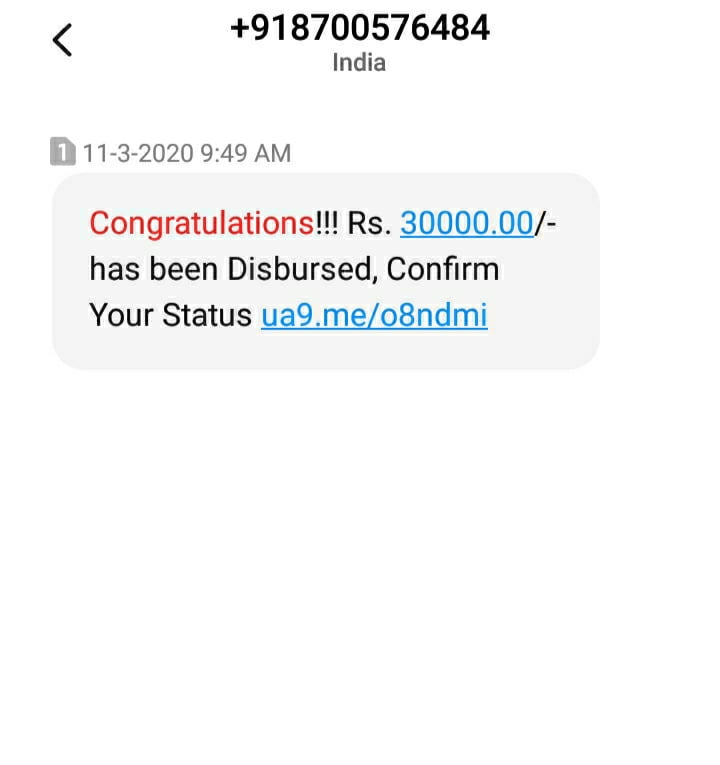This screenshot has width=720, height=765.
Task: Go back using the arrow
Action: click(62, 41)
